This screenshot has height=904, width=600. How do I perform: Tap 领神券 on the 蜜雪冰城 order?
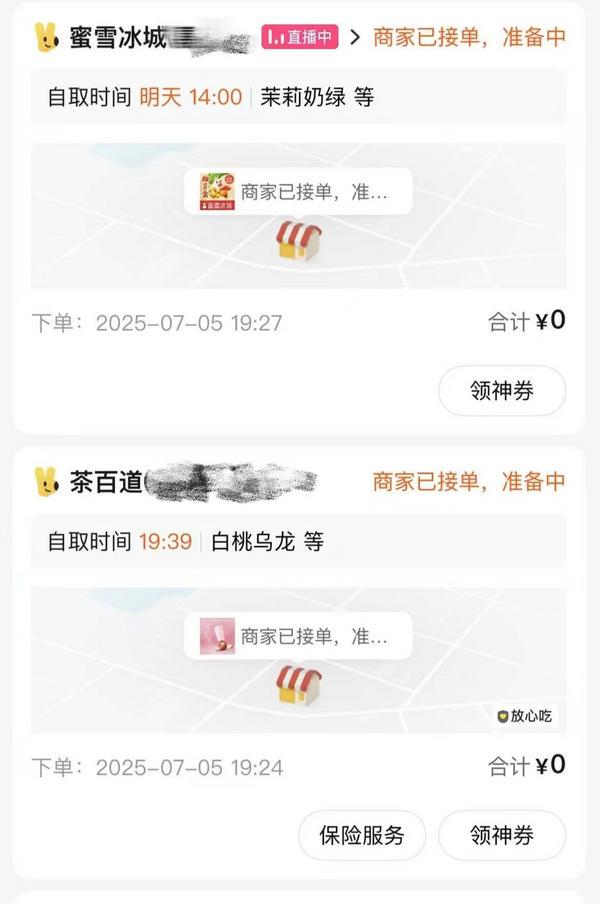pyautogui.click(x=502, y=391)
